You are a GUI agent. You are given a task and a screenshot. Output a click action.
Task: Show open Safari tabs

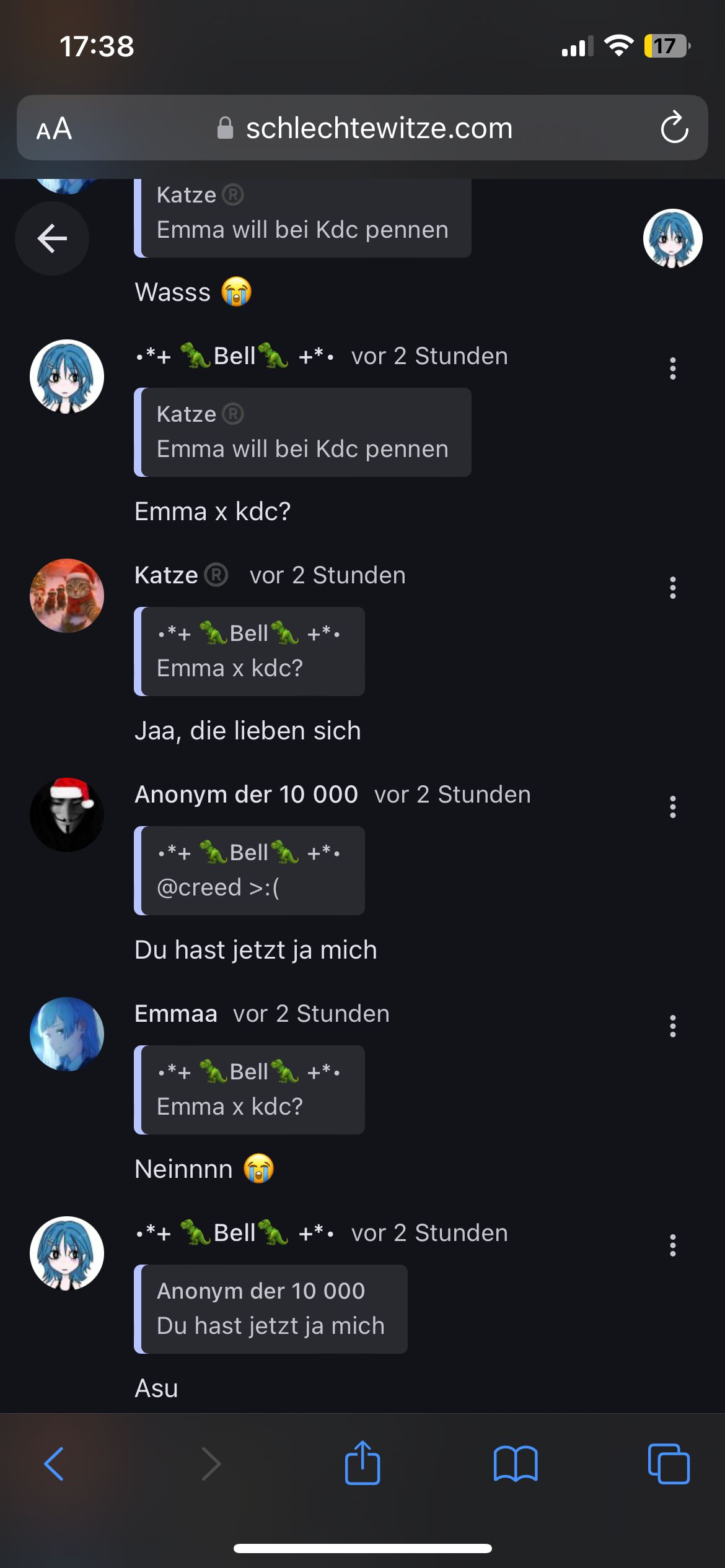click(669, 1464)
